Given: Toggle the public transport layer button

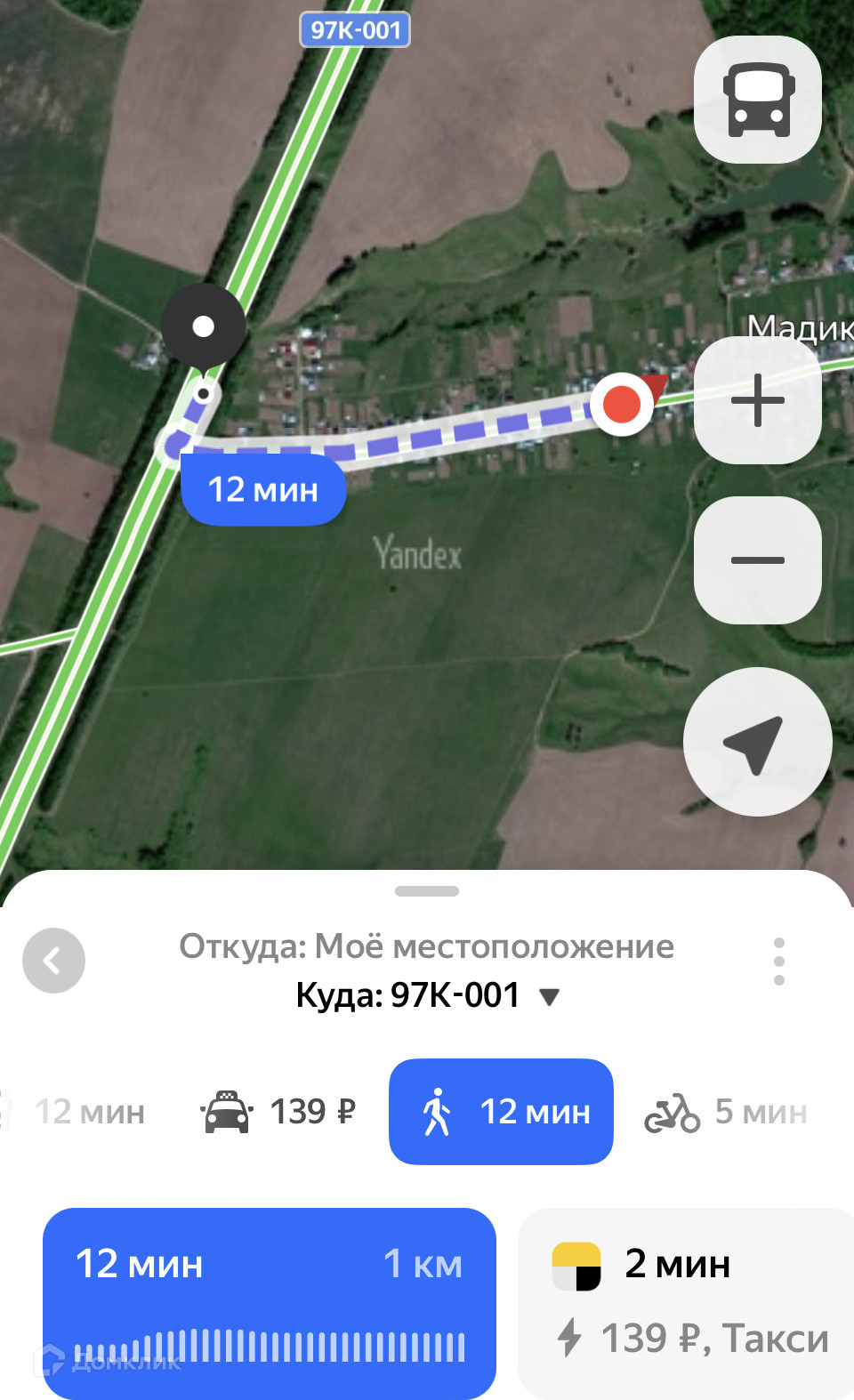Looking at the screenshot, I should (758, 100).
